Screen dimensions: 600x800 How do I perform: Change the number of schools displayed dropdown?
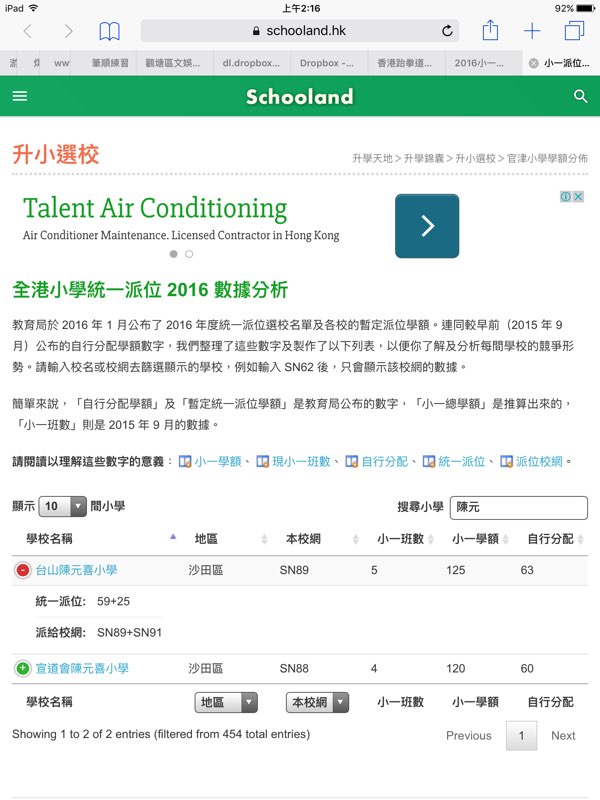point(63,507)
